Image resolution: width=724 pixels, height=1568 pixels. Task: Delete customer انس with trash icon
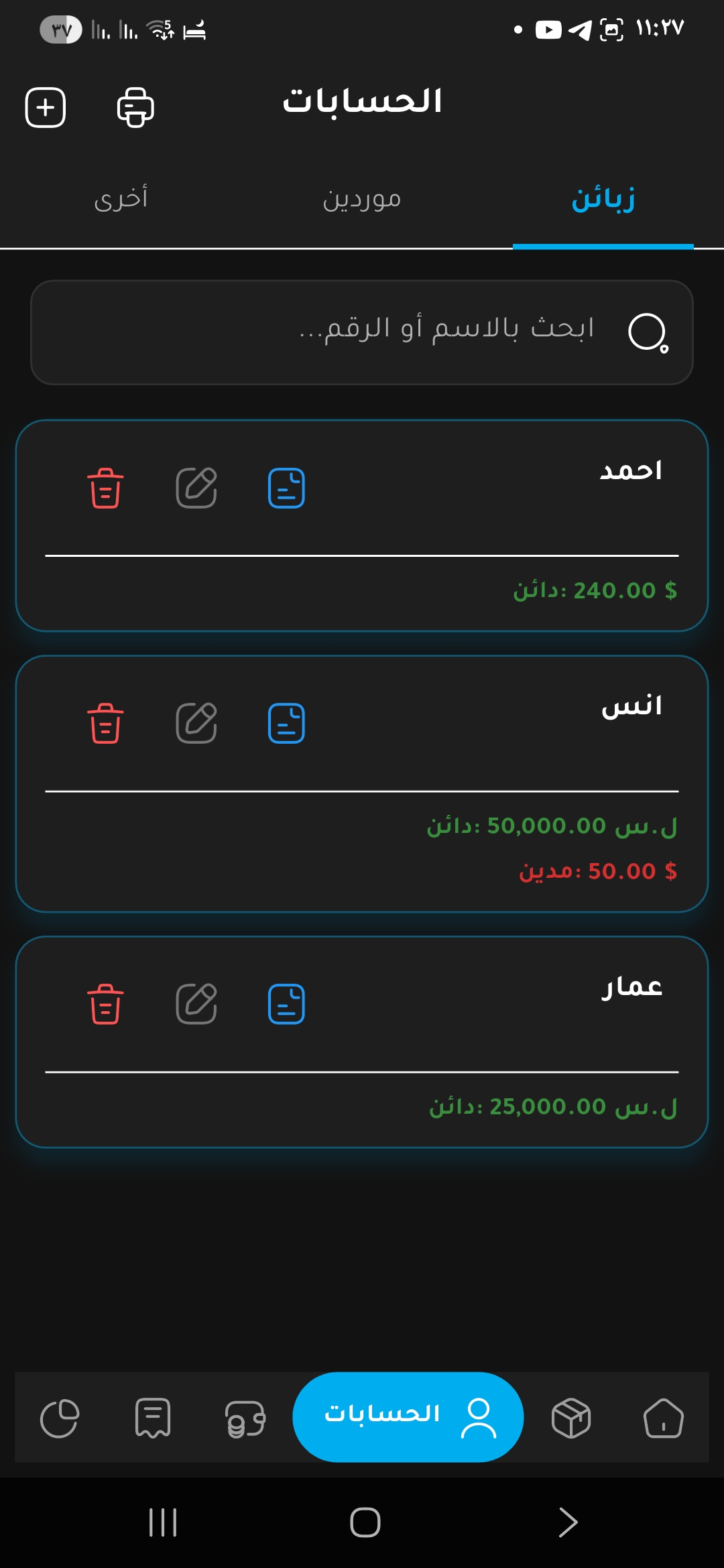pos(105,721)
